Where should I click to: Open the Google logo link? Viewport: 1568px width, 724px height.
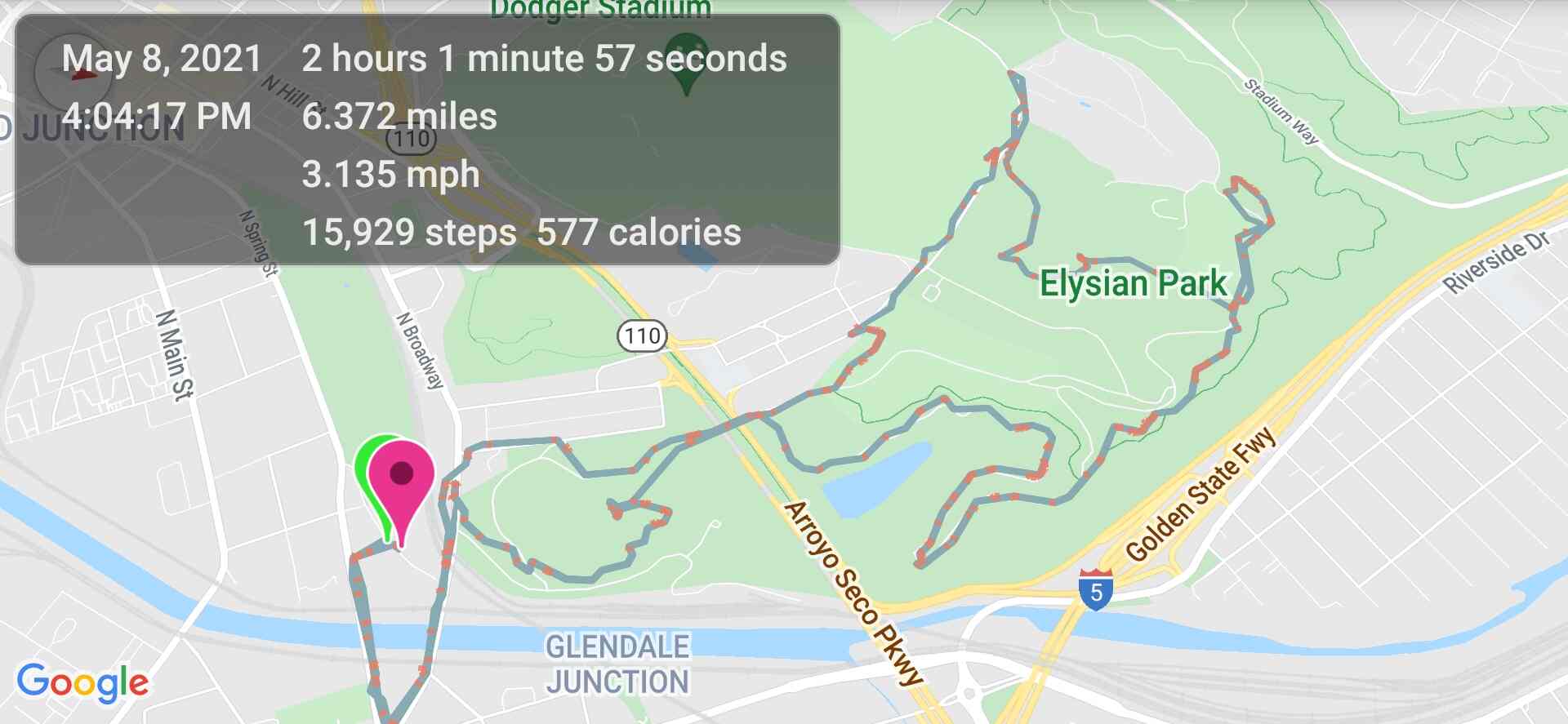(x=82, y=682)
